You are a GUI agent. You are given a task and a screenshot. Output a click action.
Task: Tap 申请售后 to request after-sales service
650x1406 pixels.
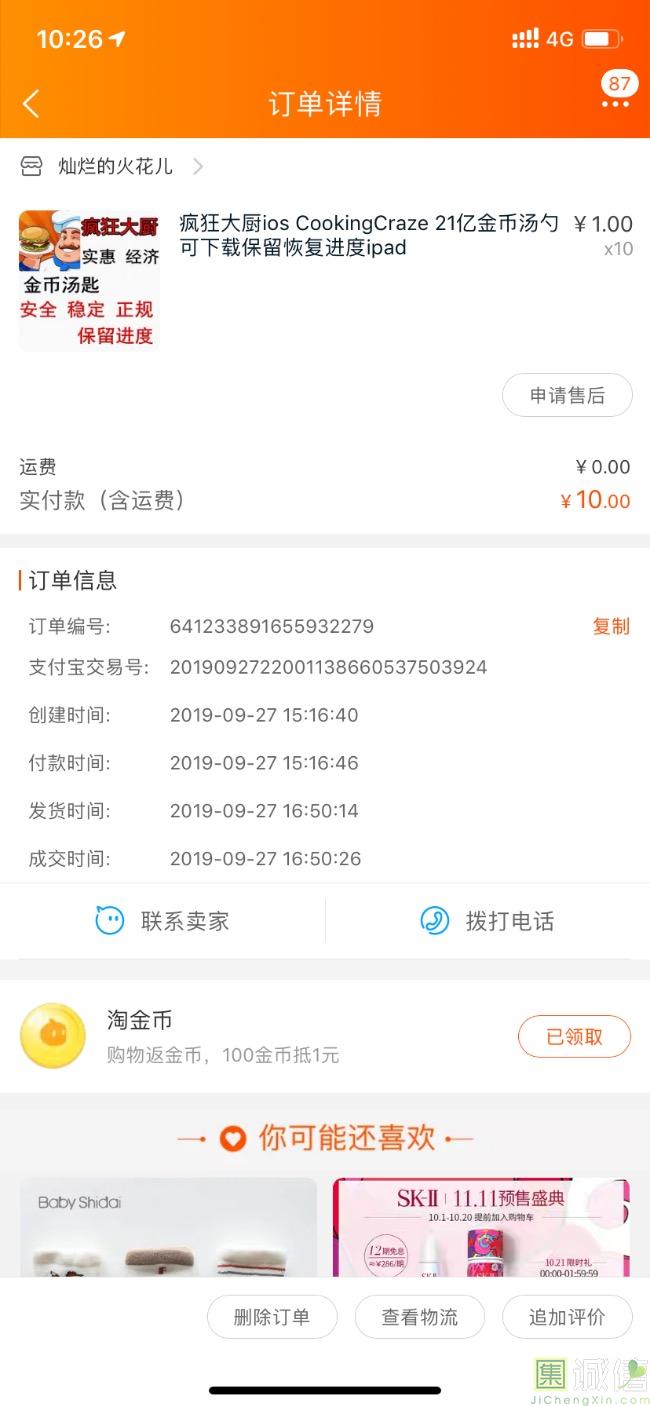pos(567,395)
